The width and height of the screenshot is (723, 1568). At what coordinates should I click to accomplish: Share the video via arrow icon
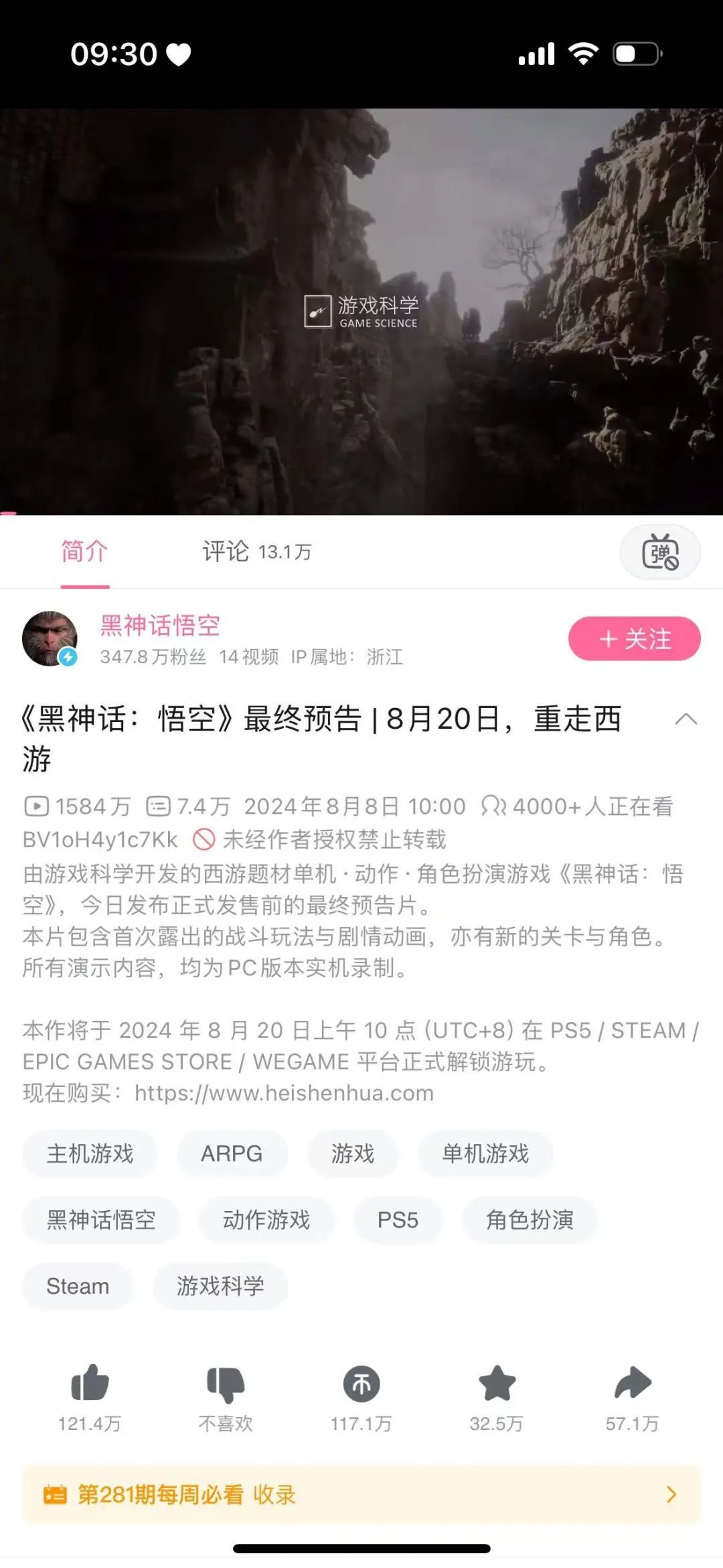(x=632, y=1383)
